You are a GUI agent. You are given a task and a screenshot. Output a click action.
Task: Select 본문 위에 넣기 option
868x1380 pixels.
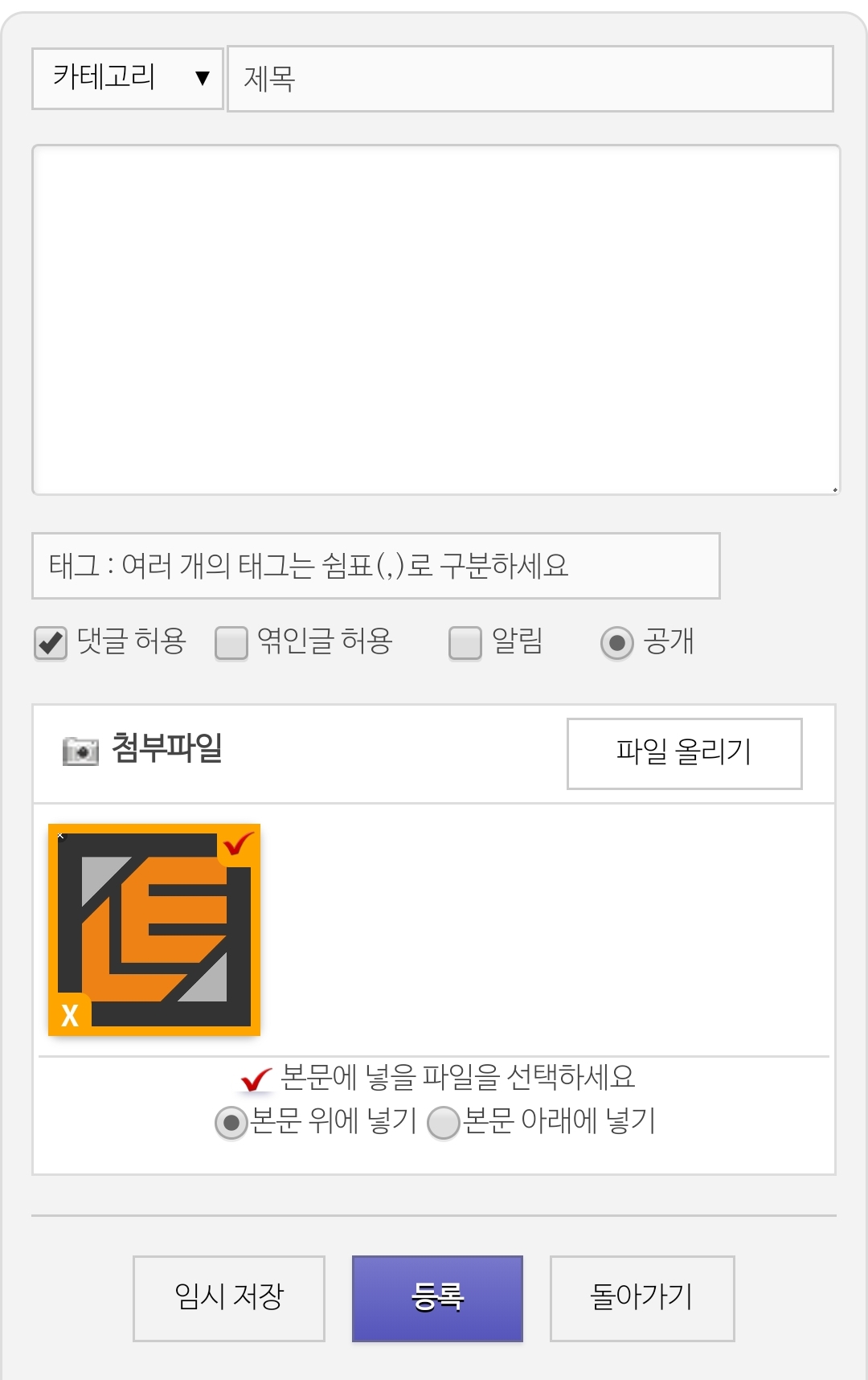click(231, 1123)
